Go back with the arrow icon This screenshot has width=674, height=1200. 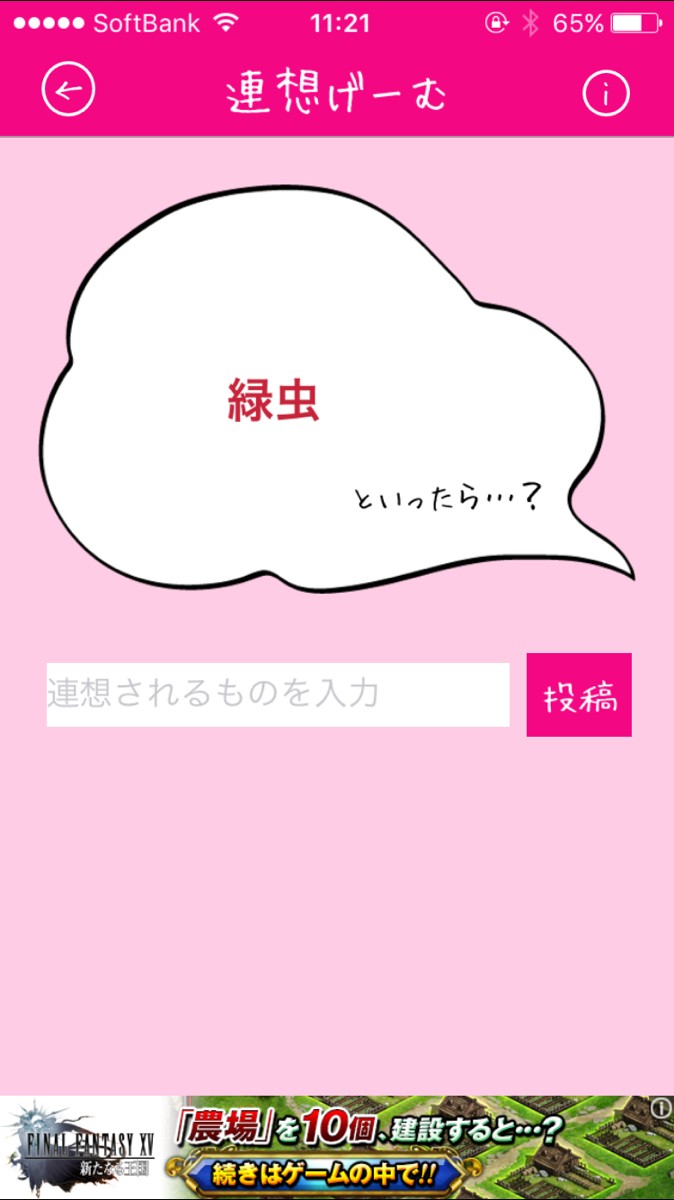[68, 92]
